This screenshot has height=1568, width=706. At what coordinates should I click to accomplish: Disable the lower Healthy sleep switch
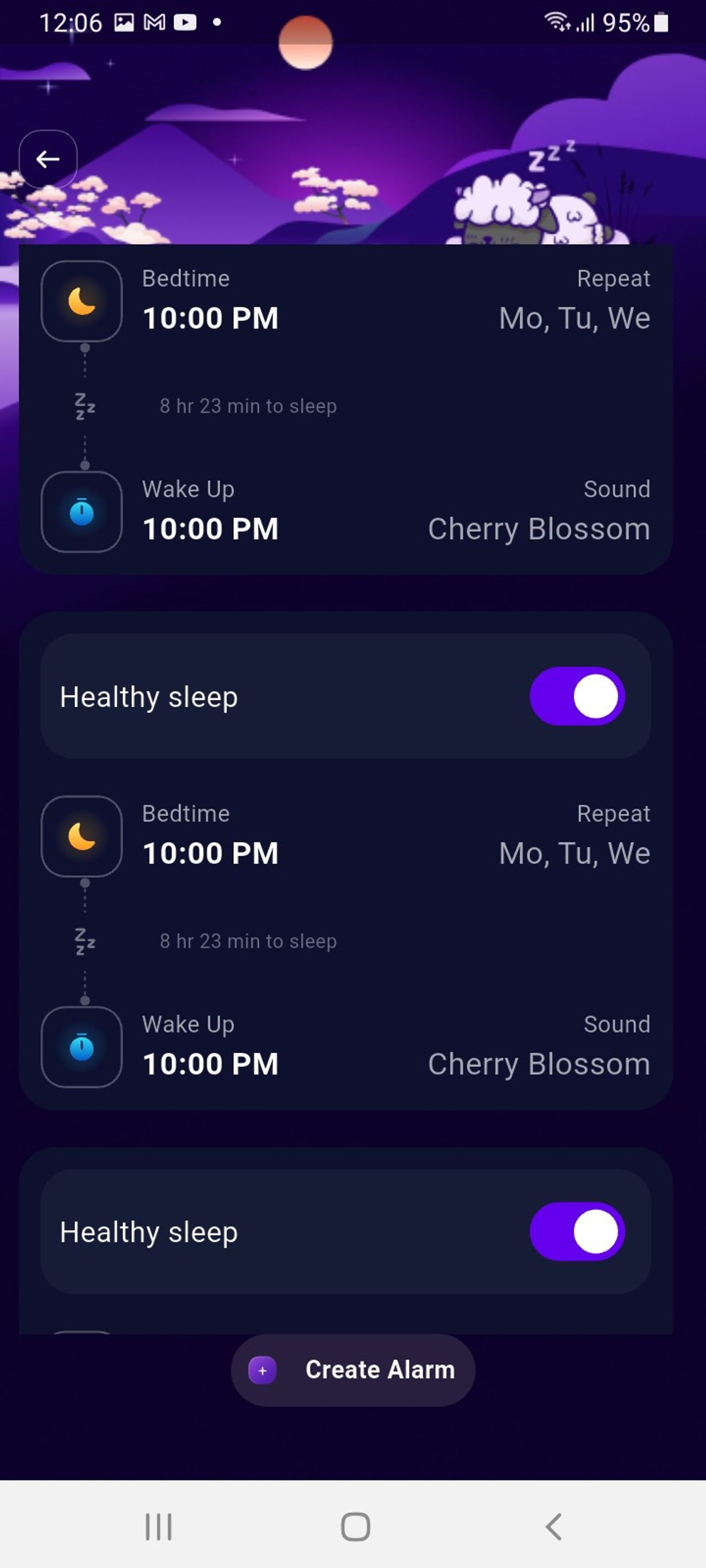click(x=577, y=1231)
